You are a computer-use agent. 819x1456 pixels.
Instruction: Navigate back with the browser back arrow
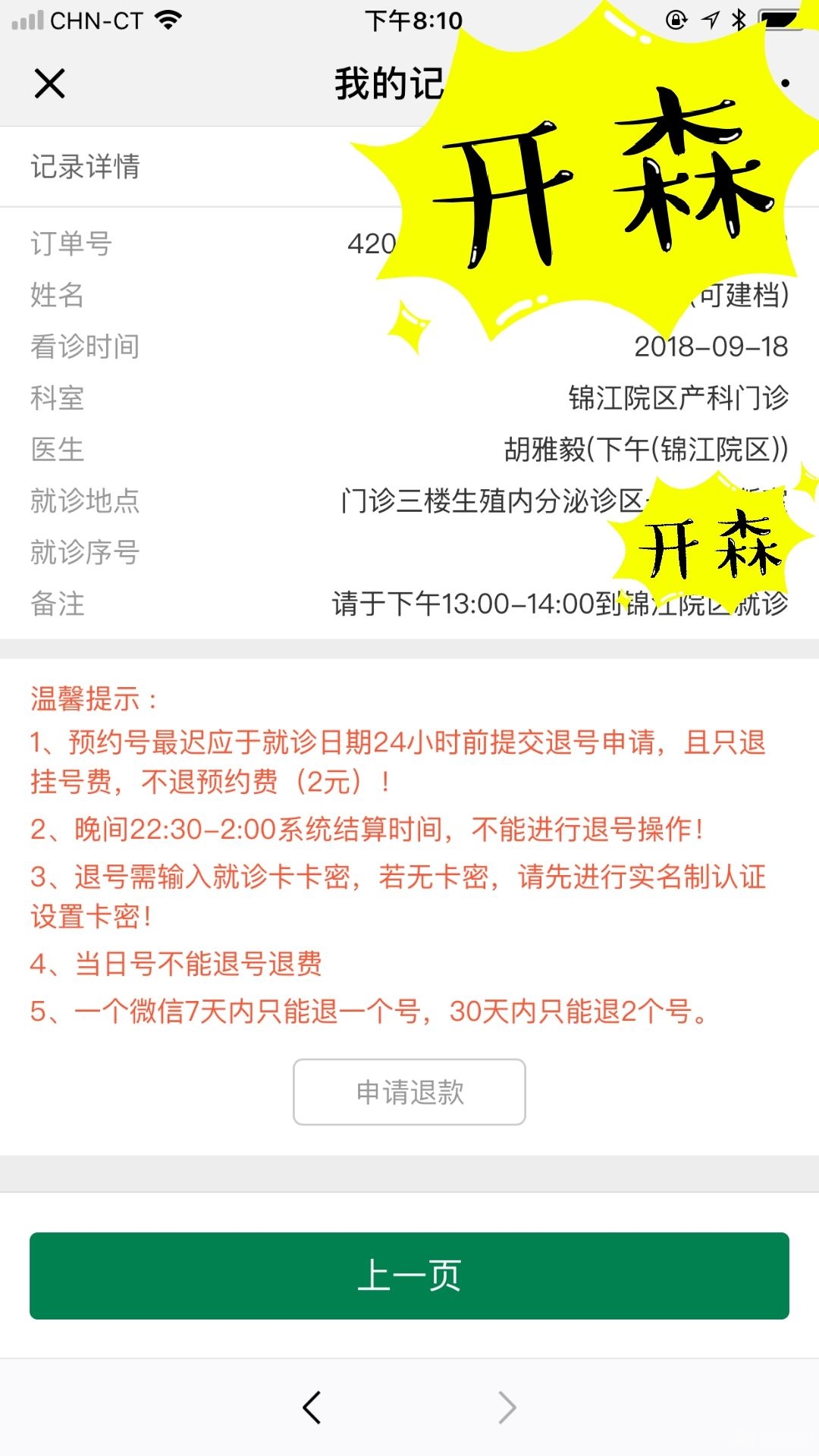[x=312, y=1407]
